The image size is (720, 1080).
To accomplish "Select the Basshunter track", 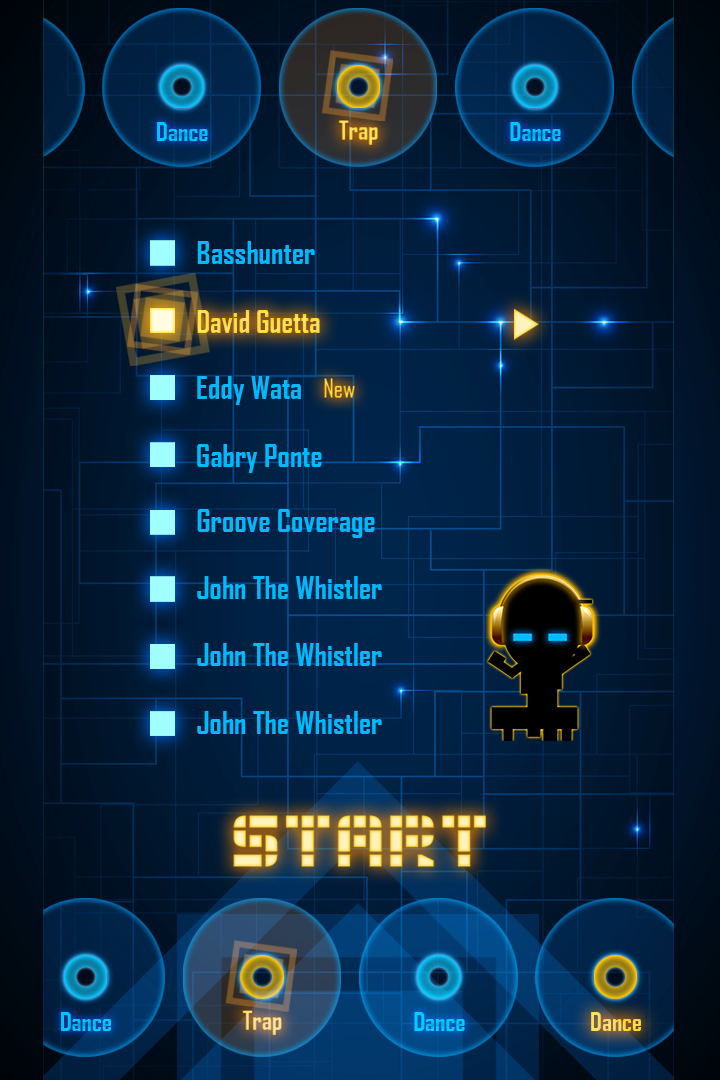I will [255, 254].
